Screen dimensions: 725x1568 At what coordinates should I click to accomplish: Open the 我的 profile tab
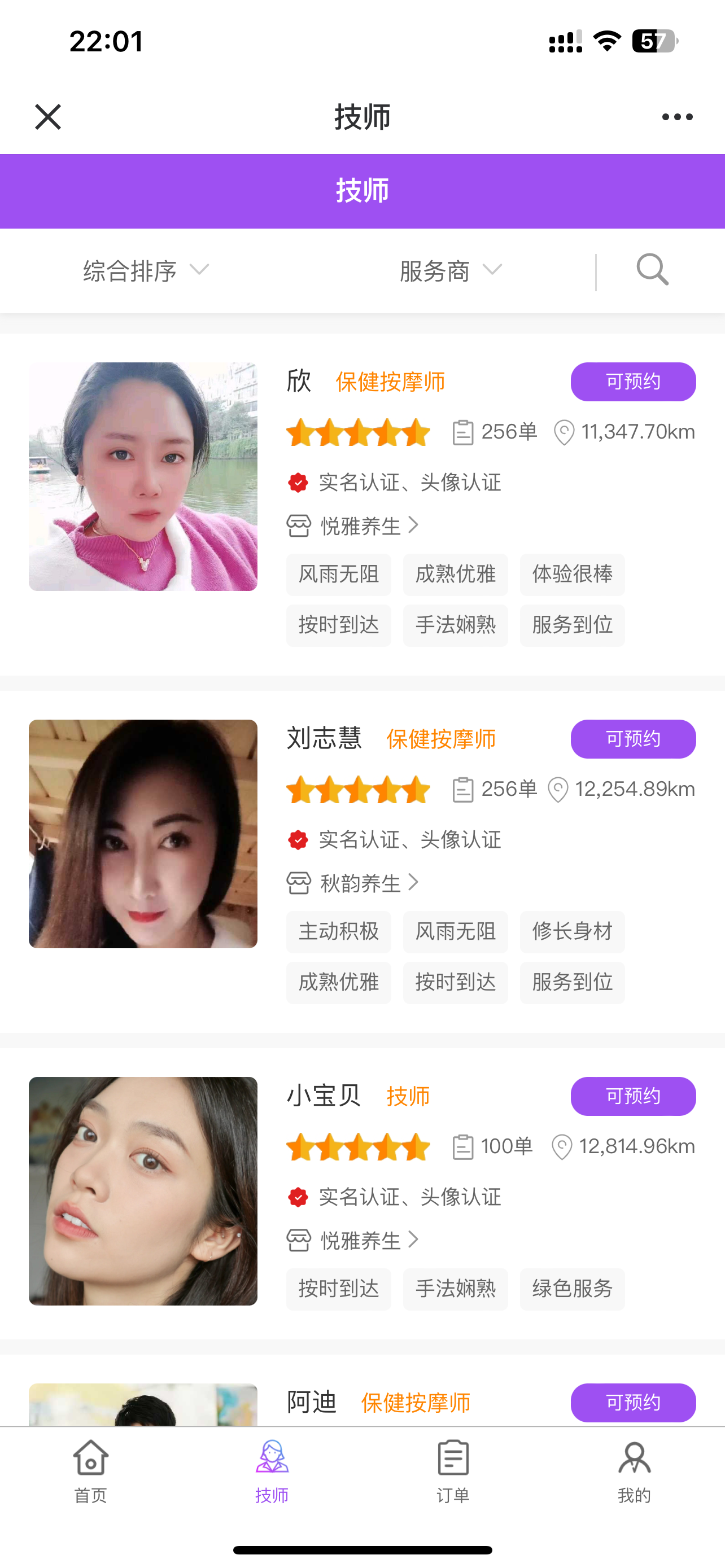pyautogui.click(x=634, y=1470)
